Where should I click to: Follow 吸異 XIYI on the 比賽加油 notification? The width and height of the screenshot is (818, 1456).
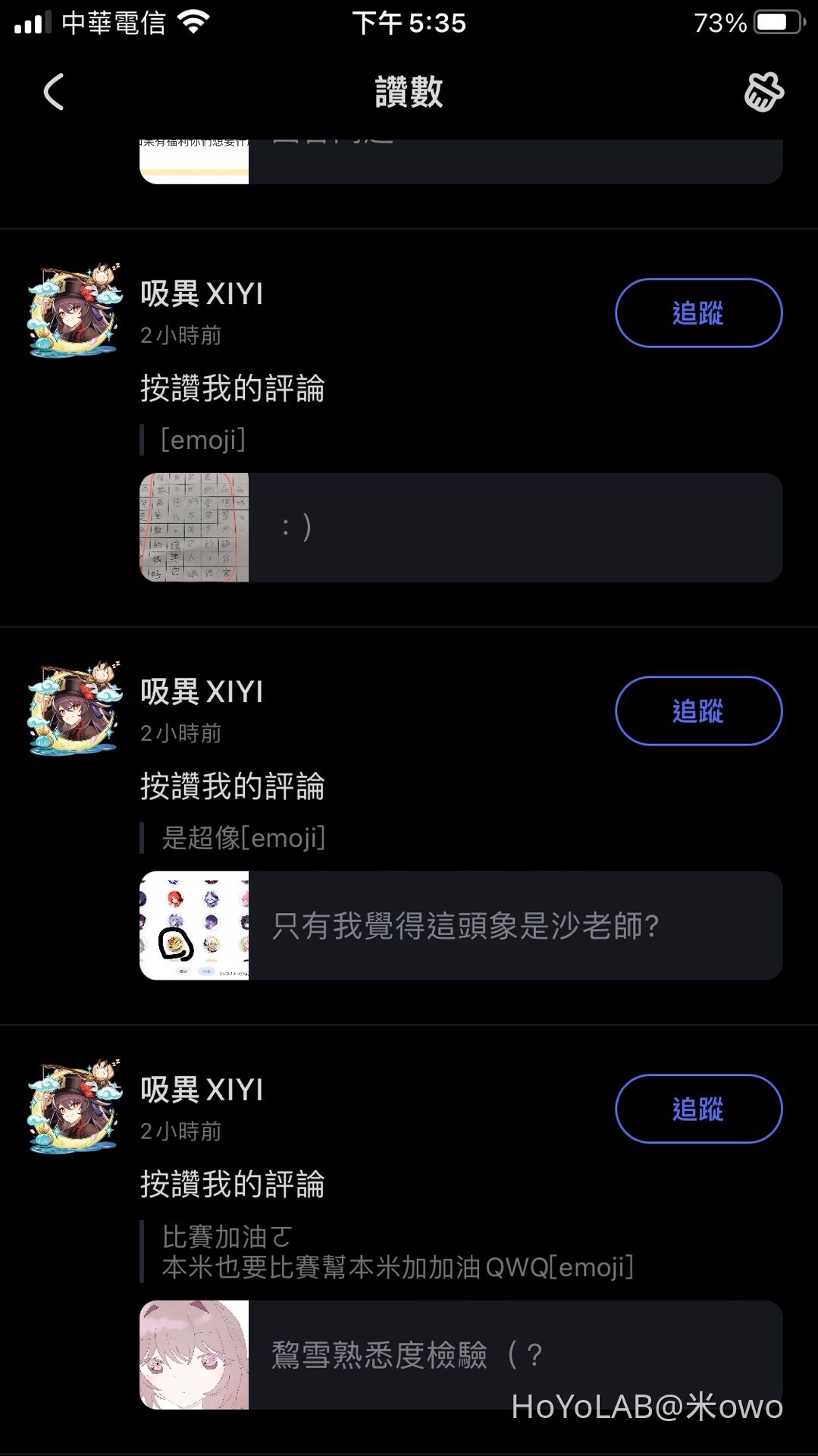[697, 1109]
